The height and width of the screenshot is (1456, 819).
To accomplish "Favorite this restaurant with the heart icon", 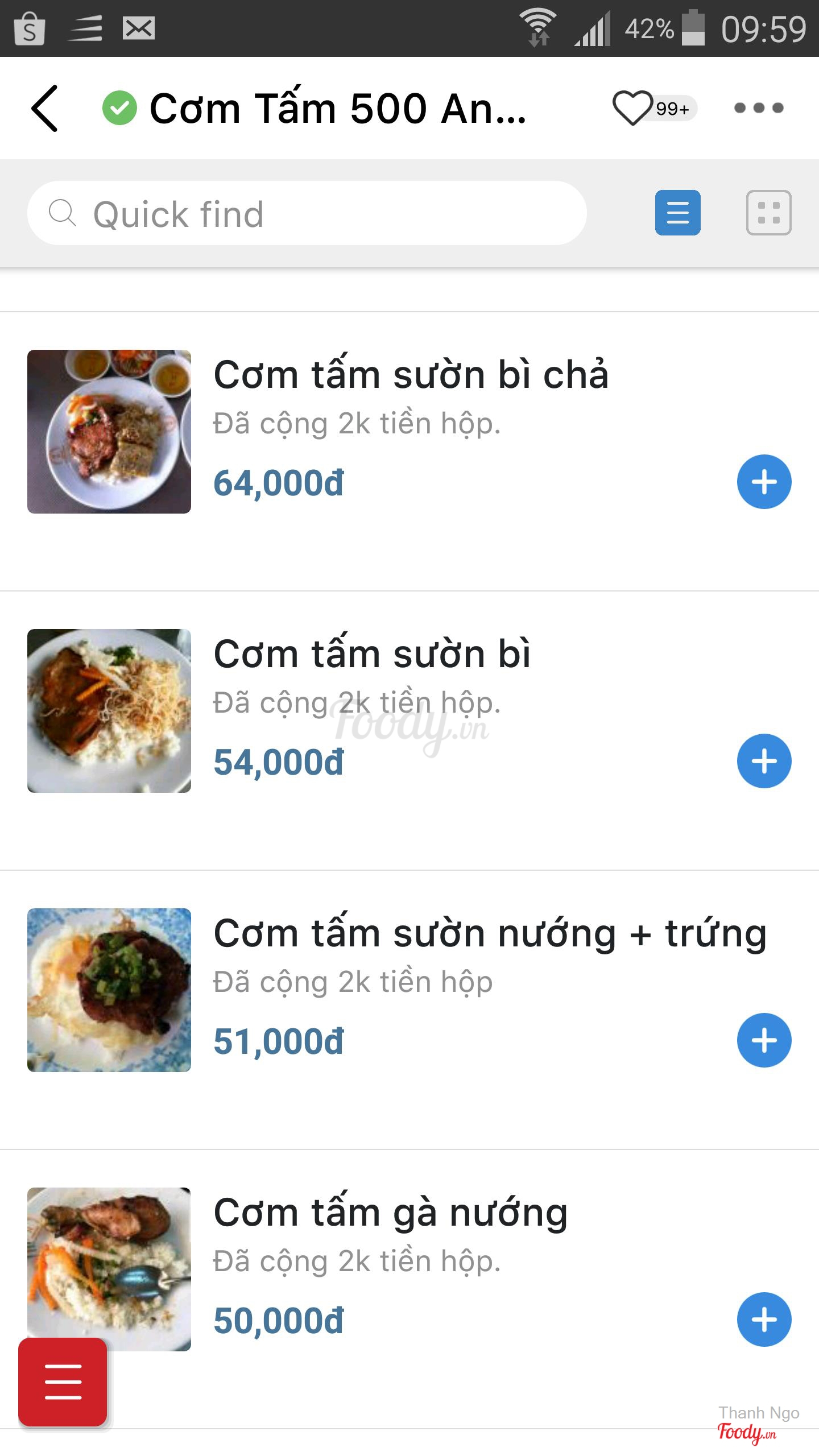I will (x=632, y=107).
